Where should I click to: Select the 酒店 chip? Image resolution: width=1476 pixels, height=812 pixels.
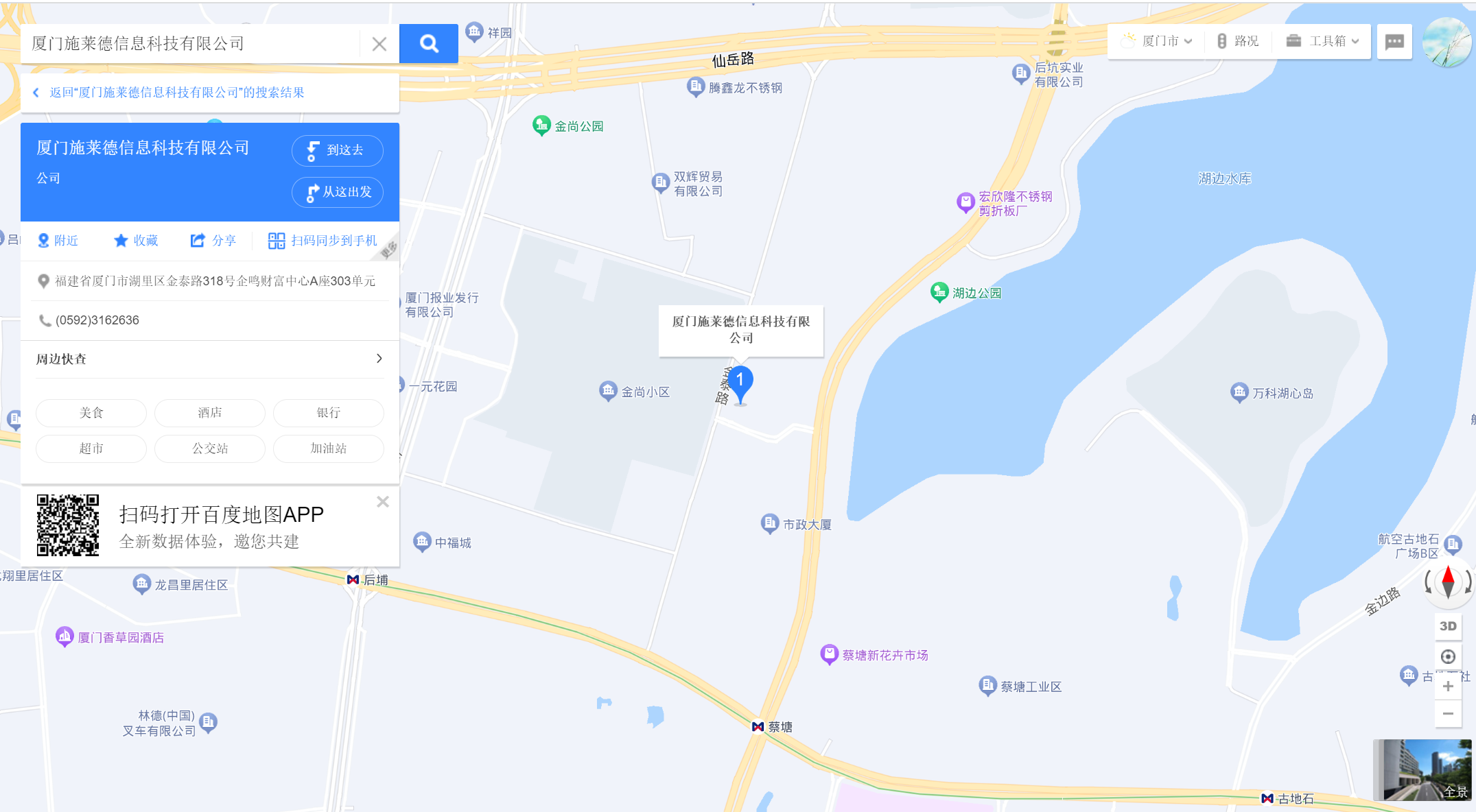pyautogui.click(x=209, y=413)
